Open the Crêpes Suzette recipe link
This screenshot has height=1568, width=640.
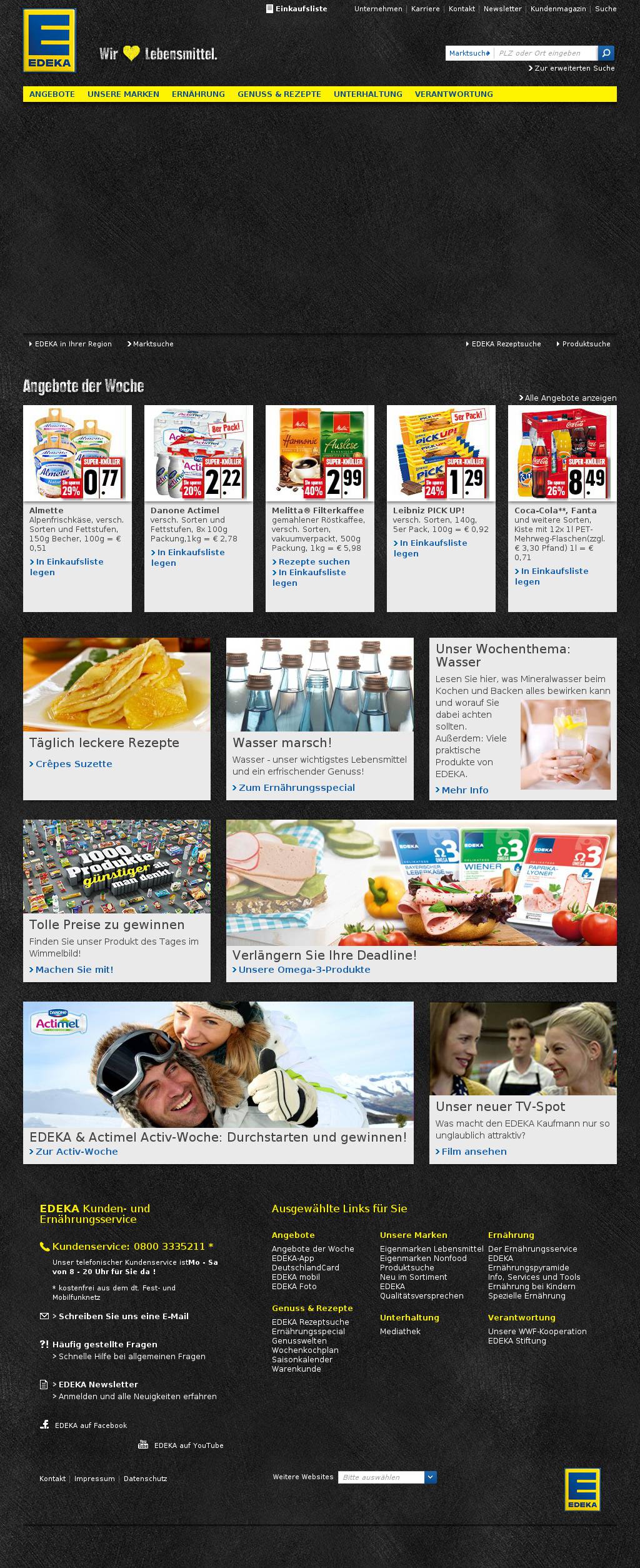tap(73, 764)
